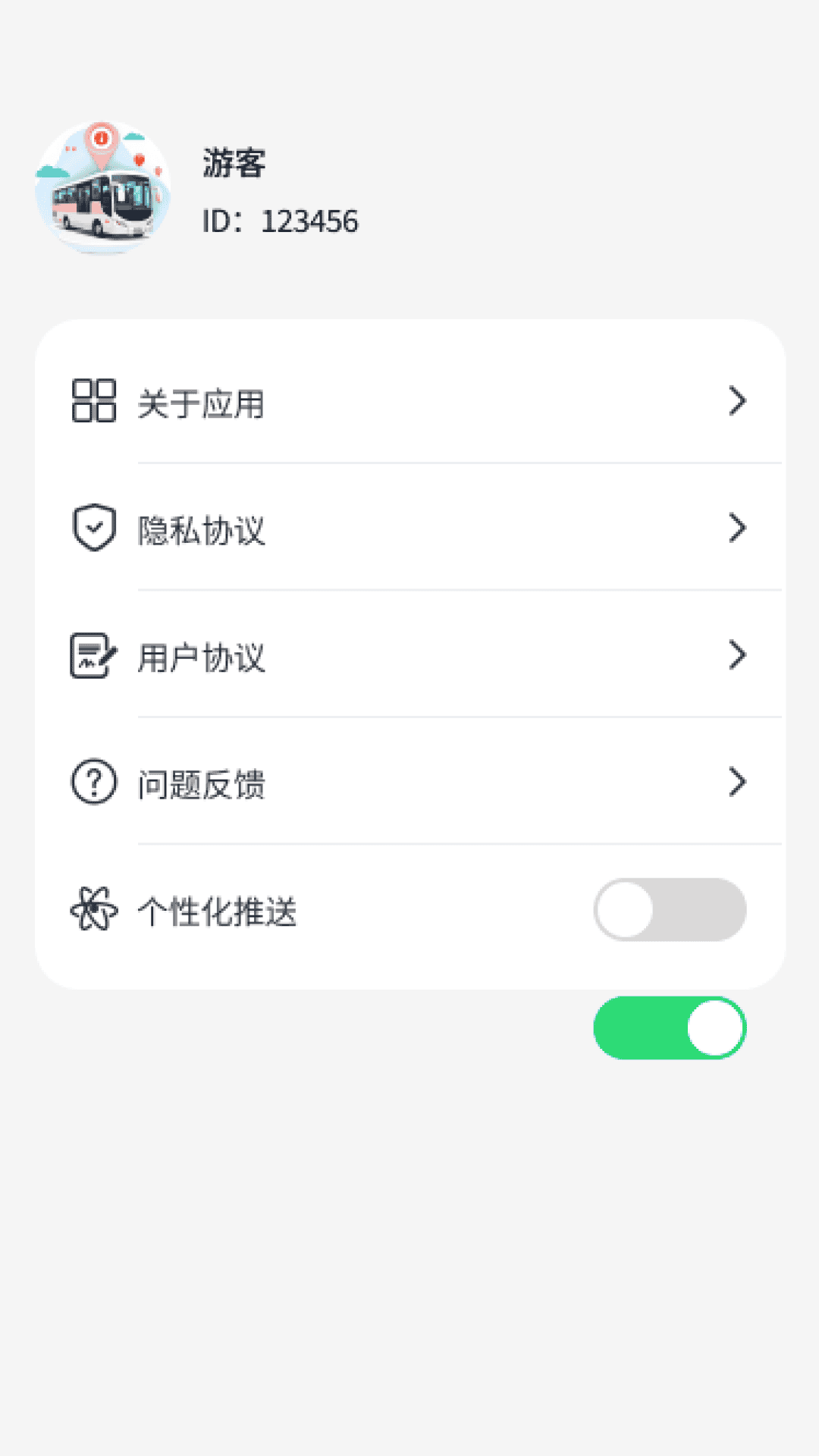This screenshot has width=819, height=1456.
Task: Click the ID 123456 text
Action: click(279, 221)
